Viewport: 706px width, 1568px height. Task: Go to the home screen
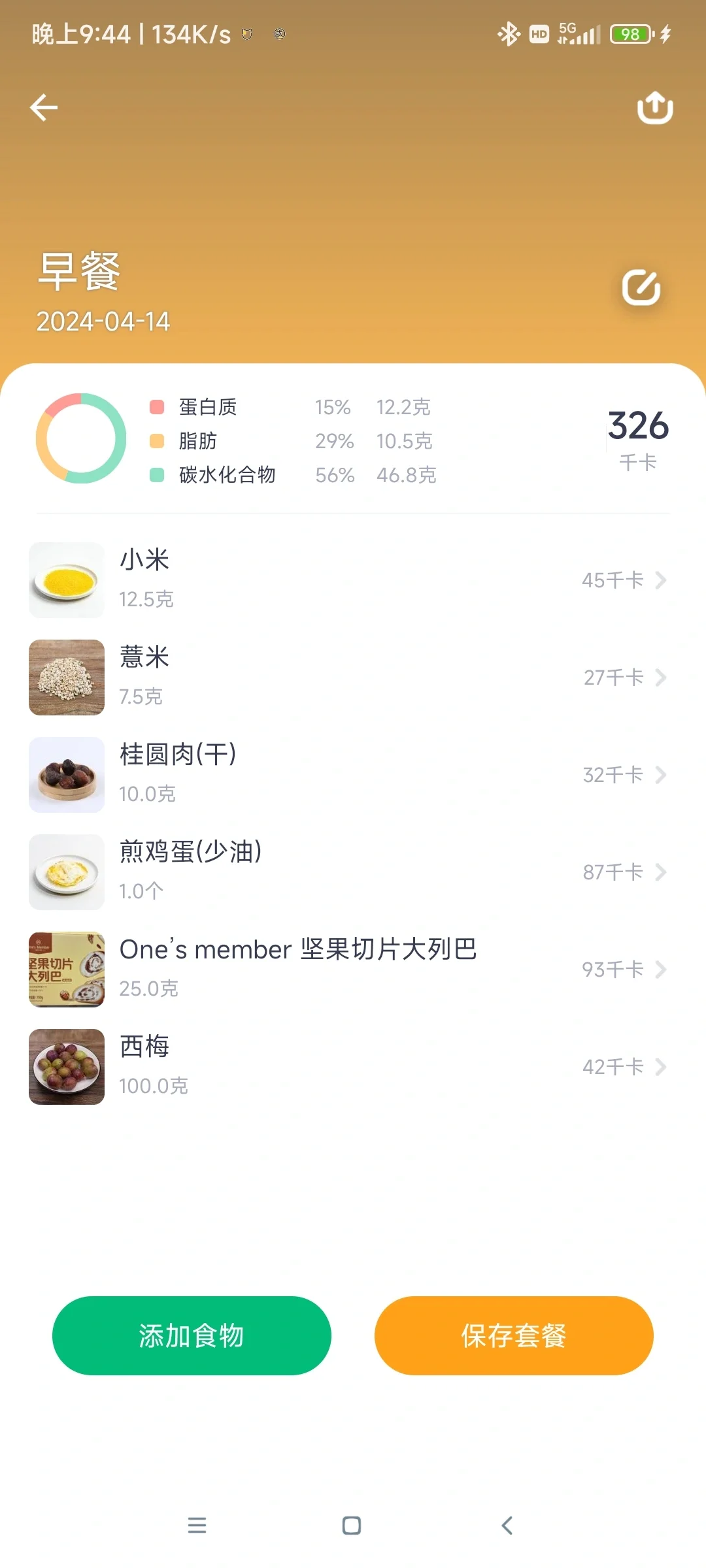point(352,1526)
